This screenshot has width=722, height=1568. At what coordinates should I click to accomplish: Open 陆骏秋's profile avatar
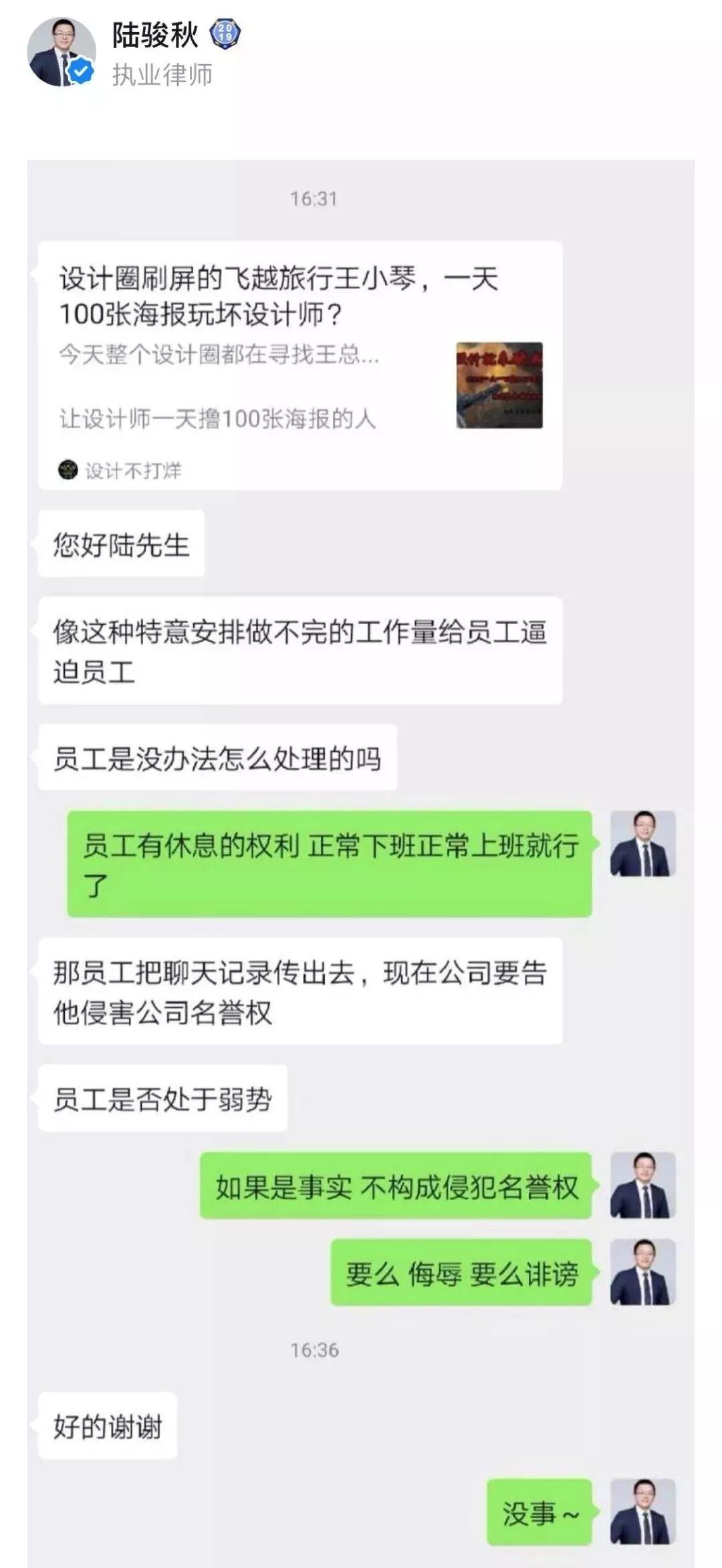coord(62,52)
